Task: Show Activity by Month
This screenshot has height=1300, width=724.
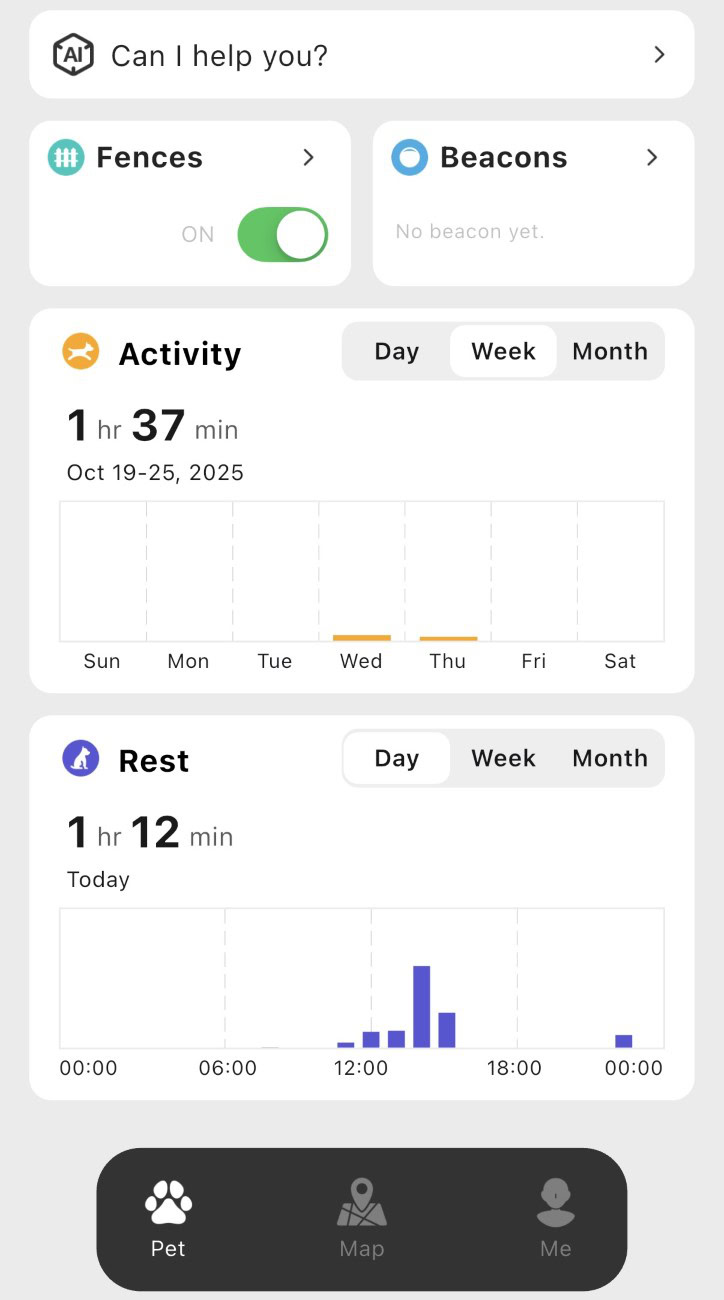Action: tap(609, 352)
